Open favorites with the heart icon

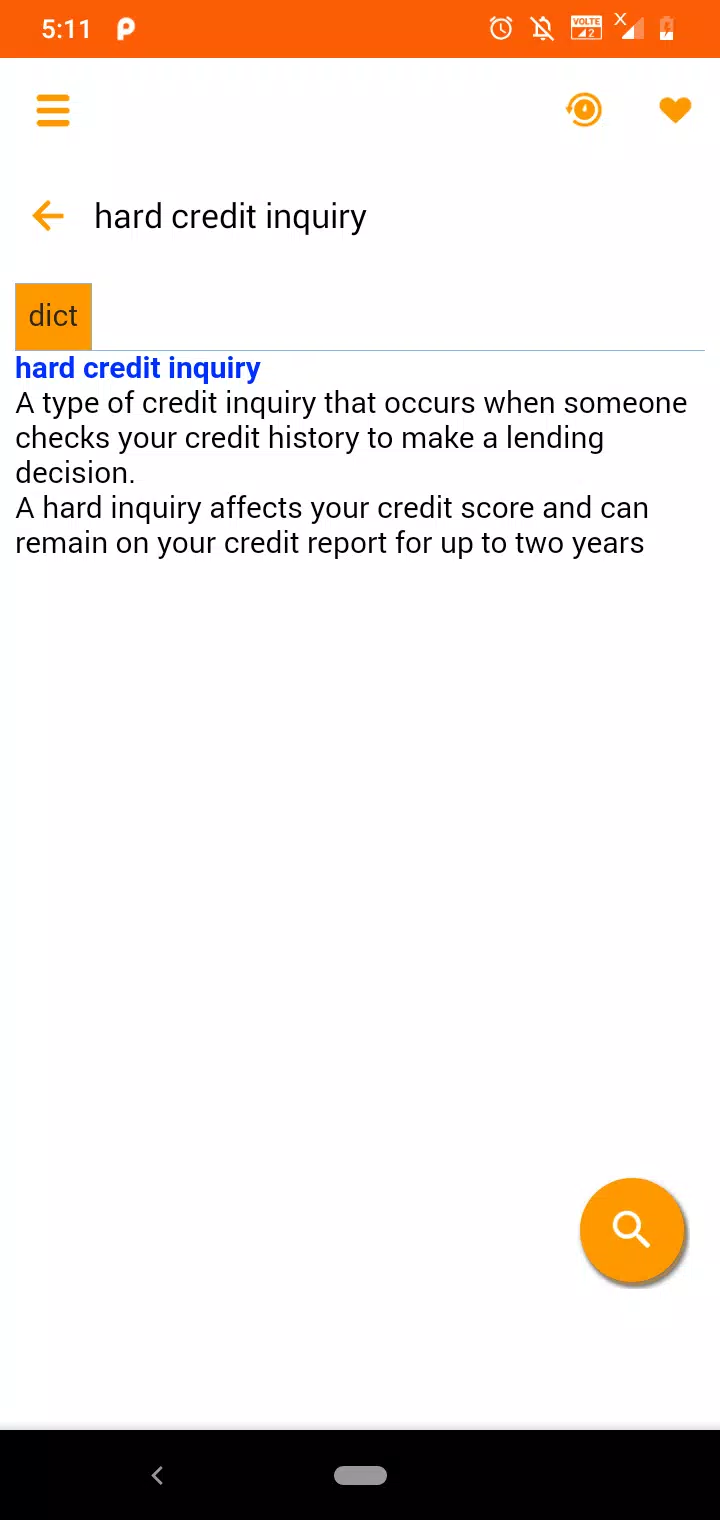tap(676, 110)
